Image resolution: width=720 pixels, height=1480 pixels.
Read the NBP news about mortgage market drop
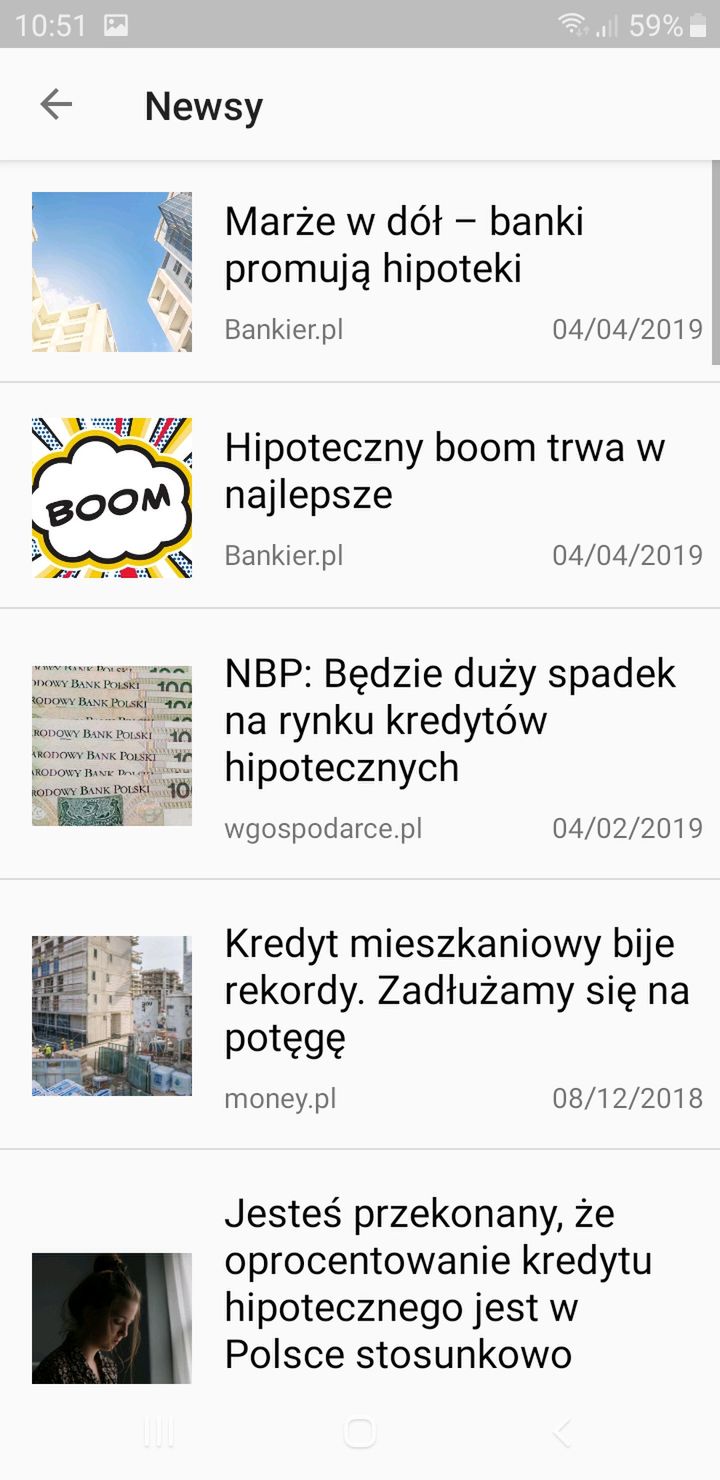click(360, 744)
